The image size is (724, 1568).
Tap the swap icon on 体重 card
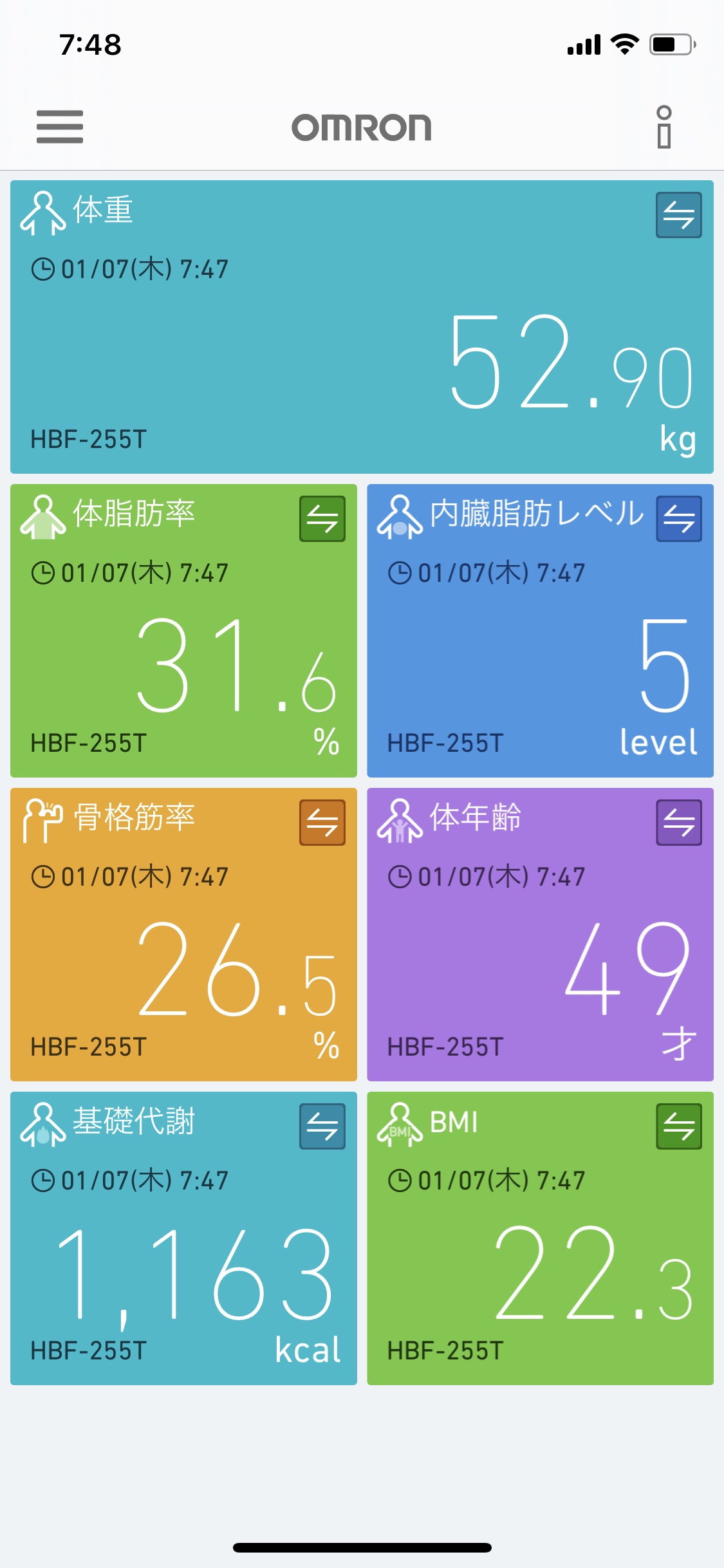(679, 215)
